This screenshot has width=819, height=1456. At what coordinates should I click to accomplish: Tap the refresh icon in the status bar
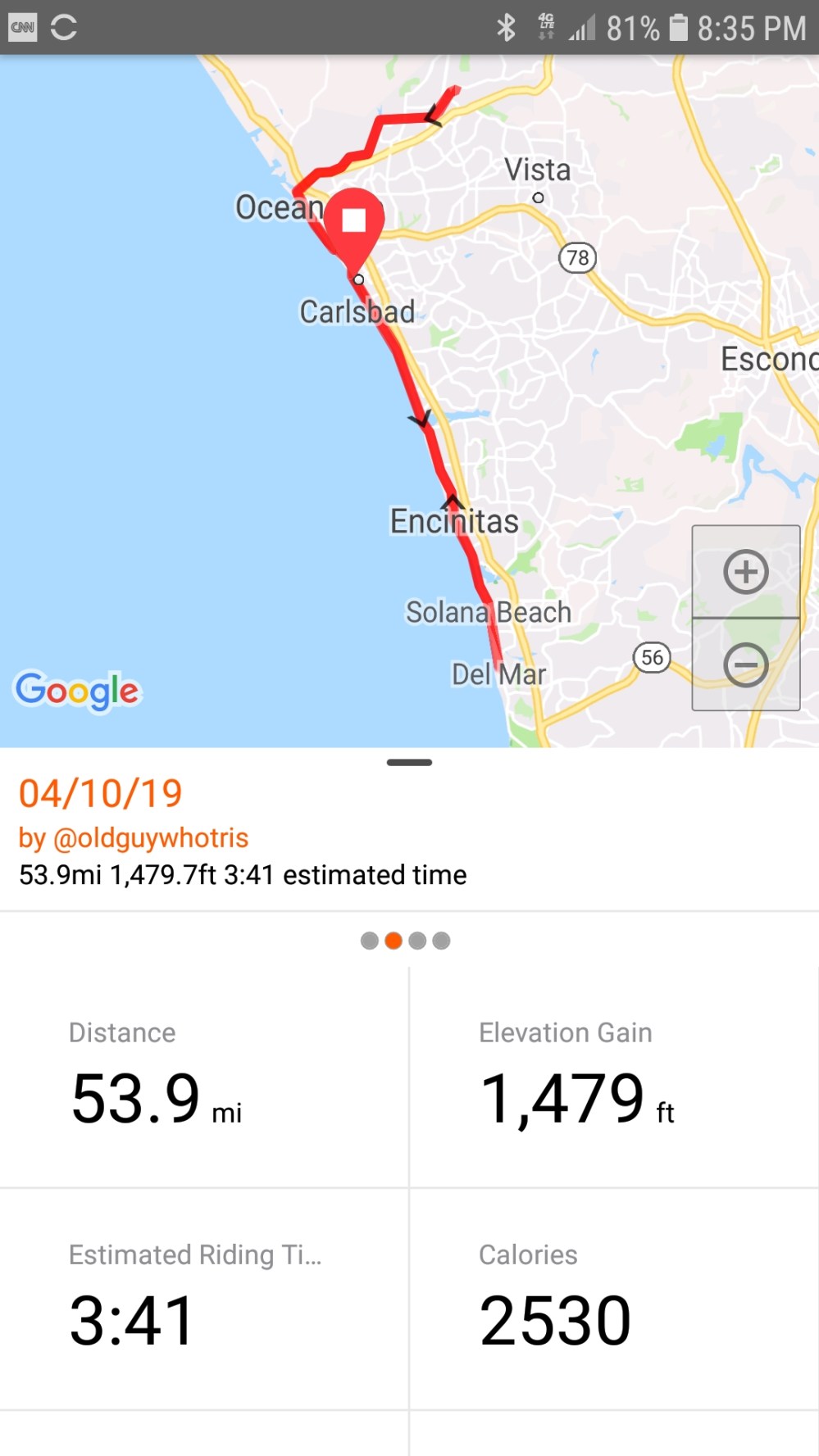(62, 27)
